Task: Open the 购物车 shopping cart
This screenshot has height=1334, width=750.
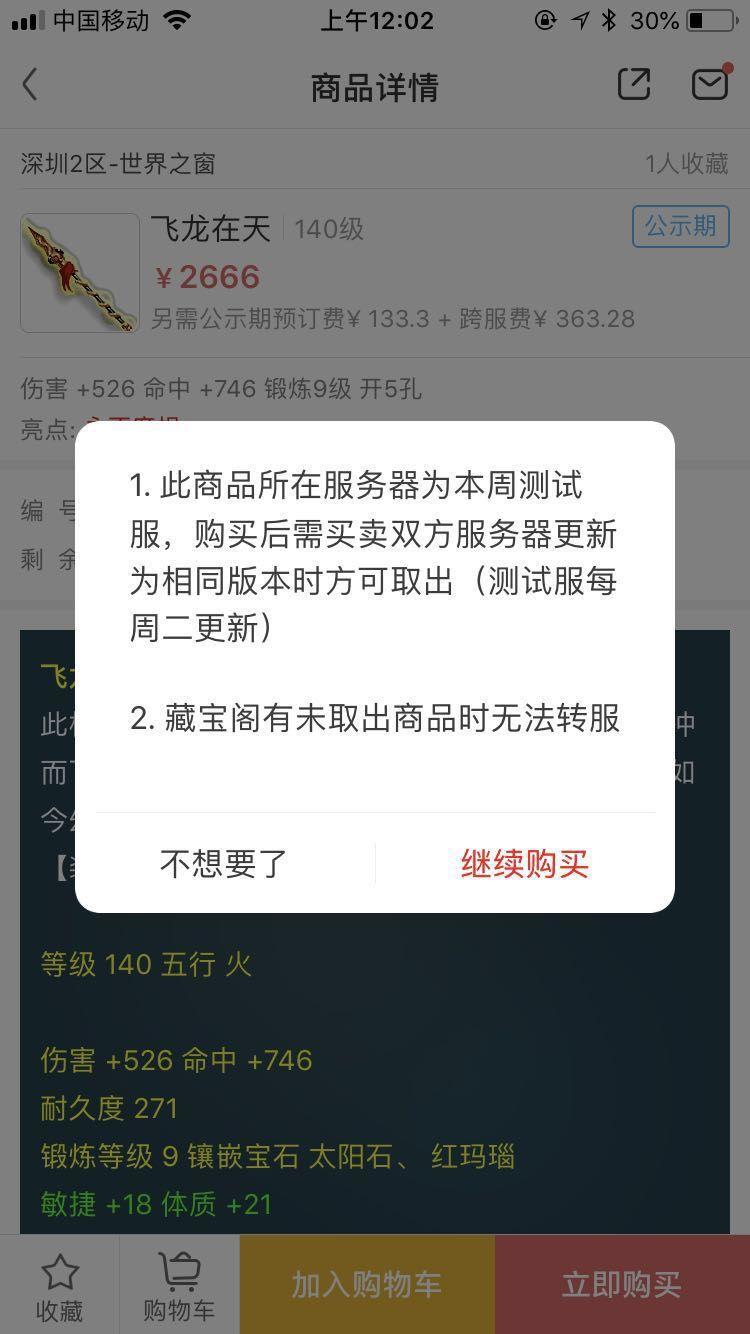Action: pyautogui.click(x=179, y=1285)
